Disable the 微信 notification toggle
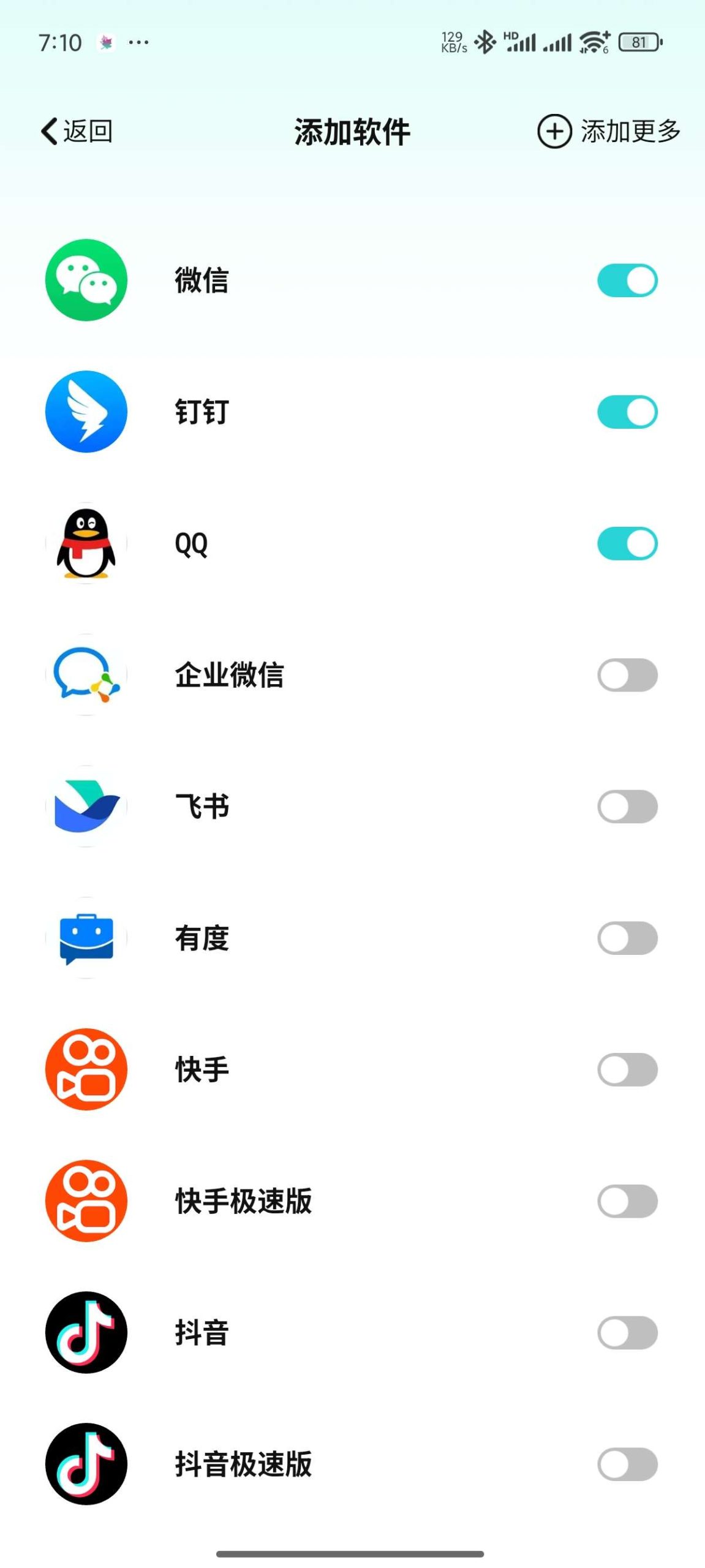 pos(626,280)
